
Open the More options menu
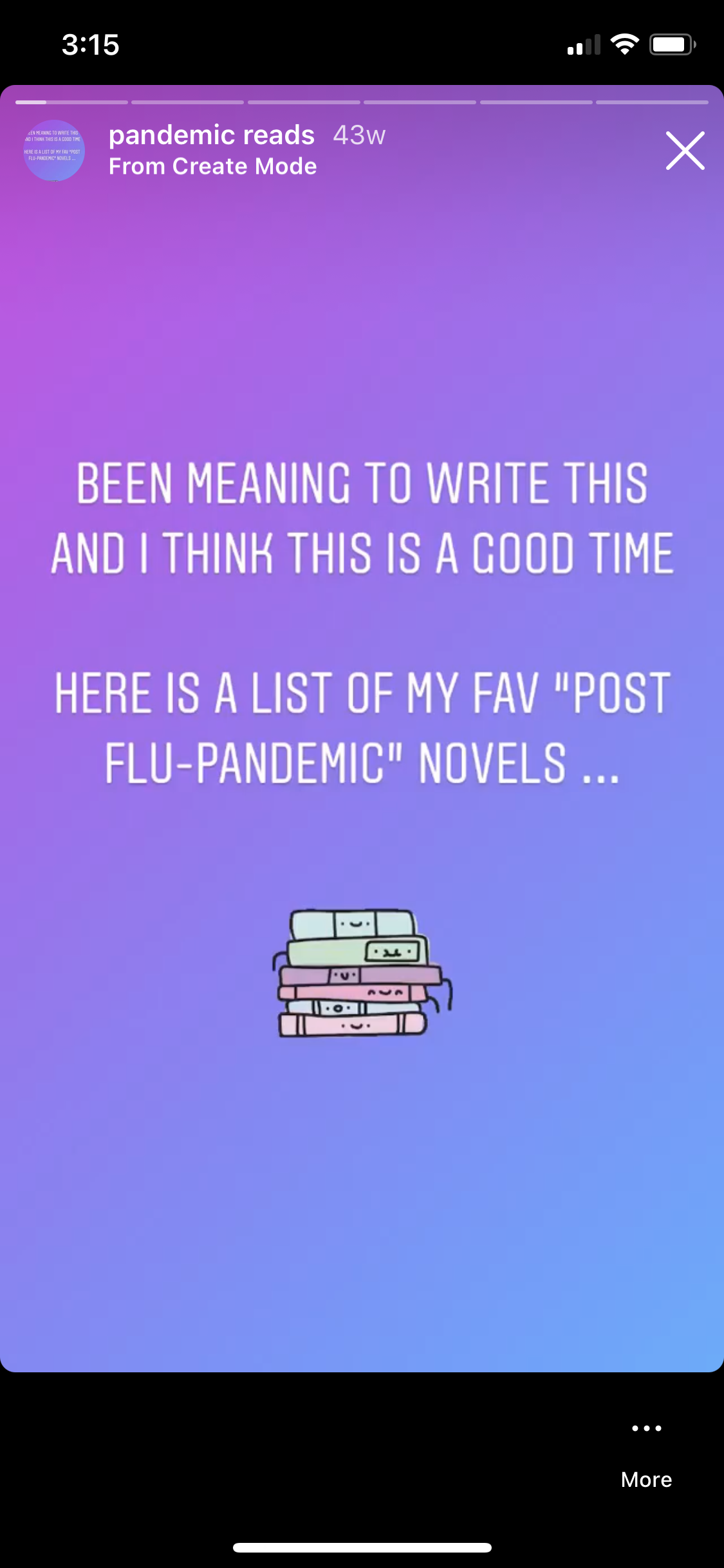[x=646, y=1455]
